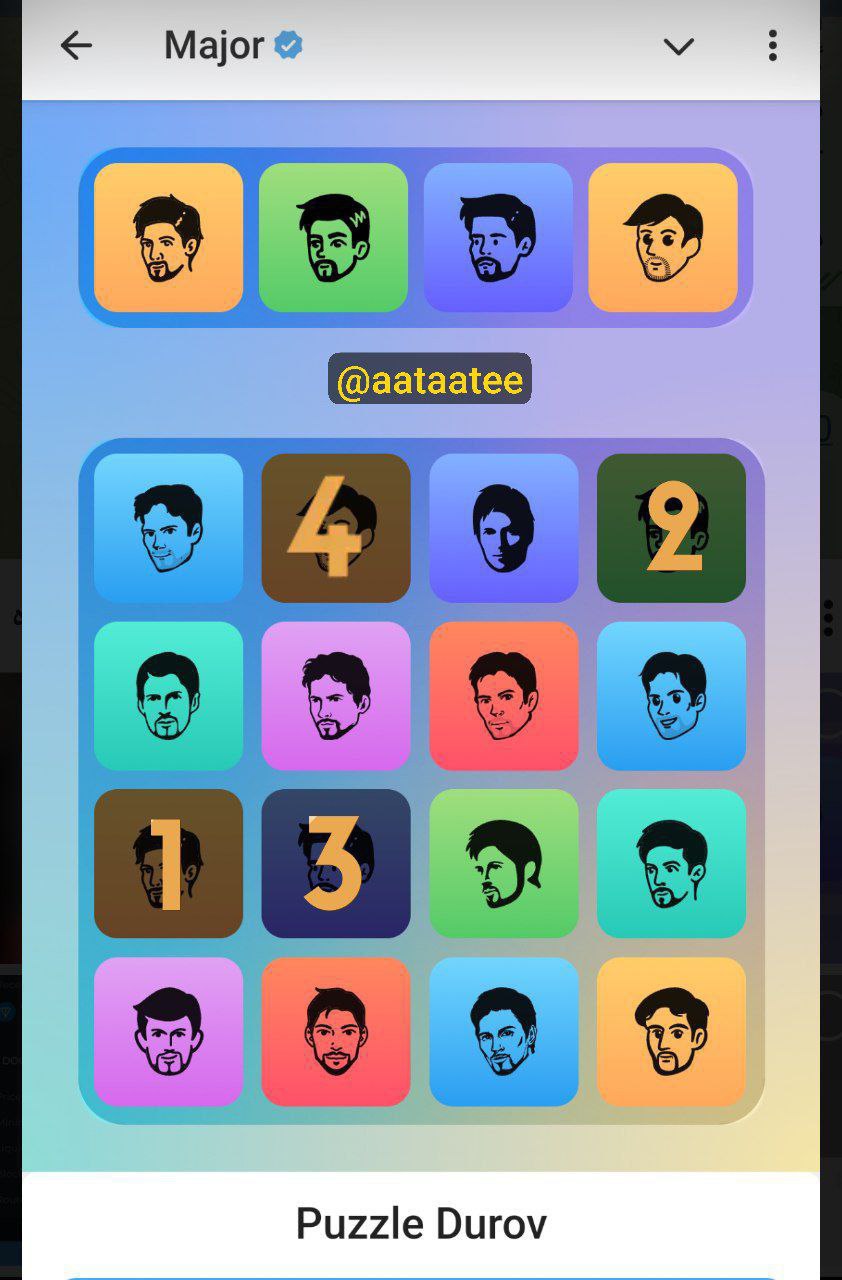Viewport: 842px width, 1280px height.
Task: Choose the face tile marked with number 4
Action: (336, 528)
